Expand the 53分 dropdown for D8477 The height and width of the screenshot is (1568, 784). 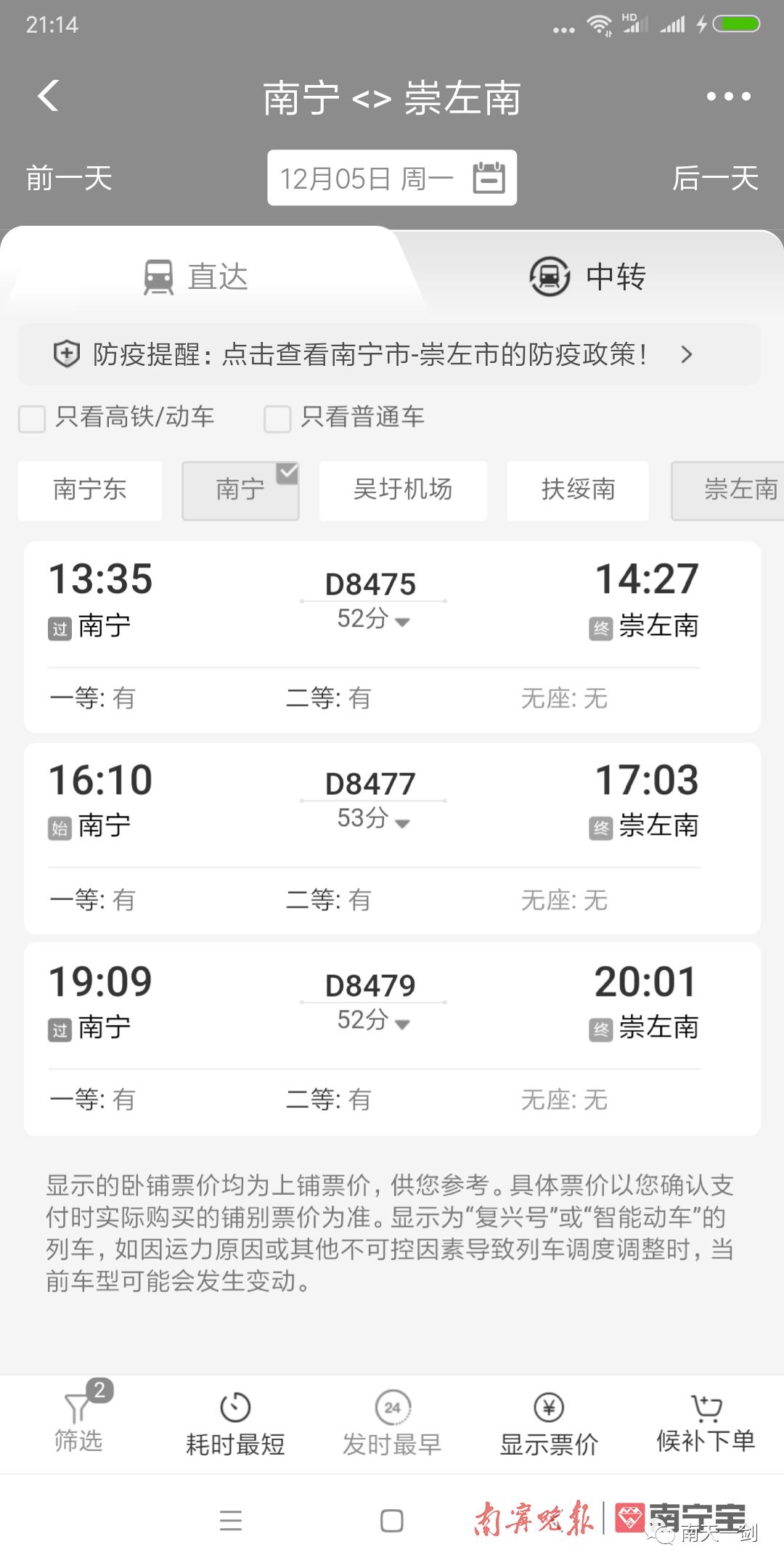pos(401,822)
